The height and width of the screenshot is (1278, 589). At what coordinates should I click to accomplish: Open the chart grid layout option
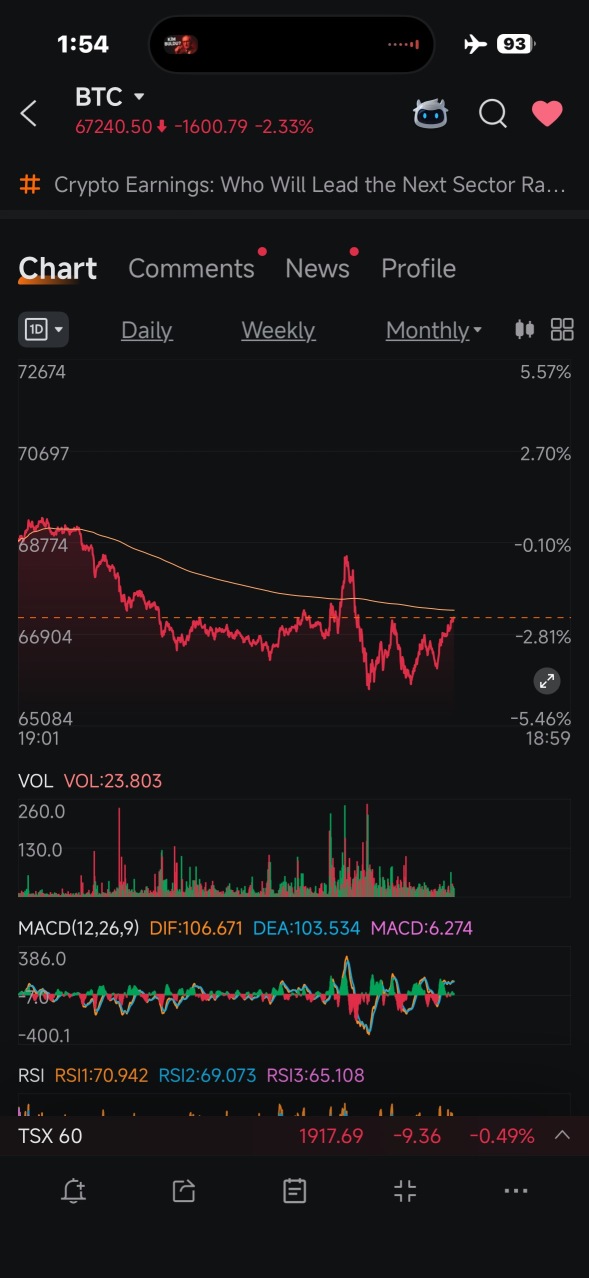[562, 329]
